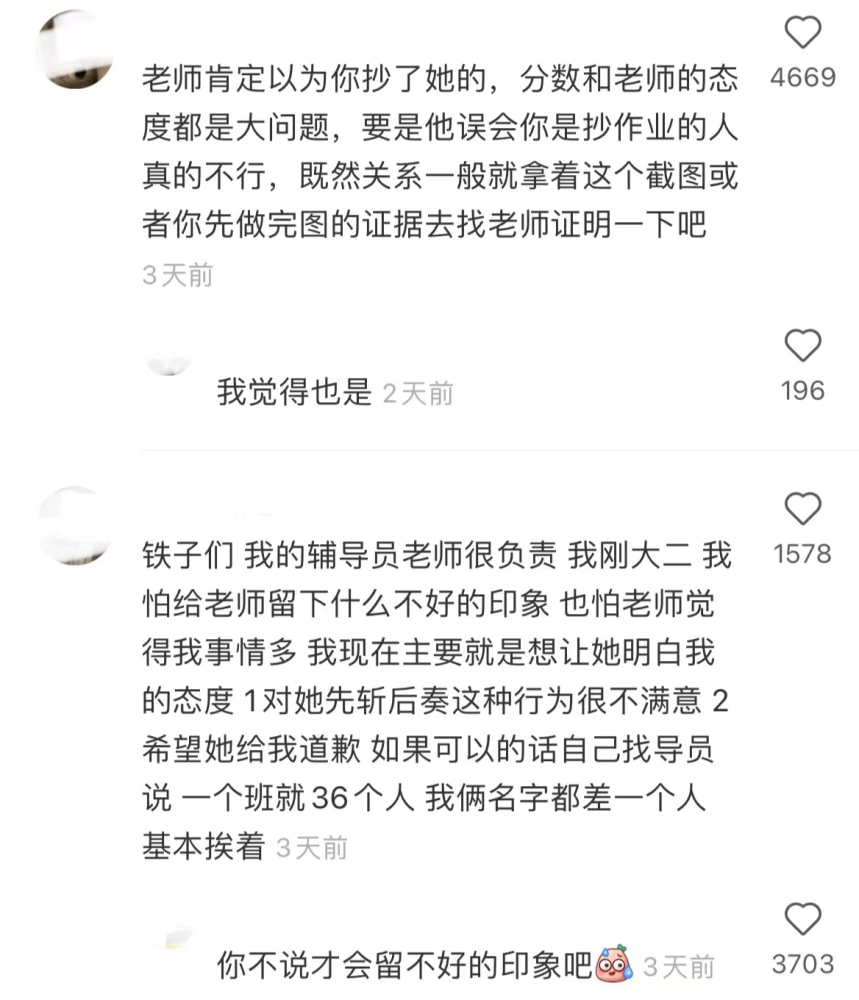Like the reply 你不说才会留不好的印象吧

(x=802, y=918)
